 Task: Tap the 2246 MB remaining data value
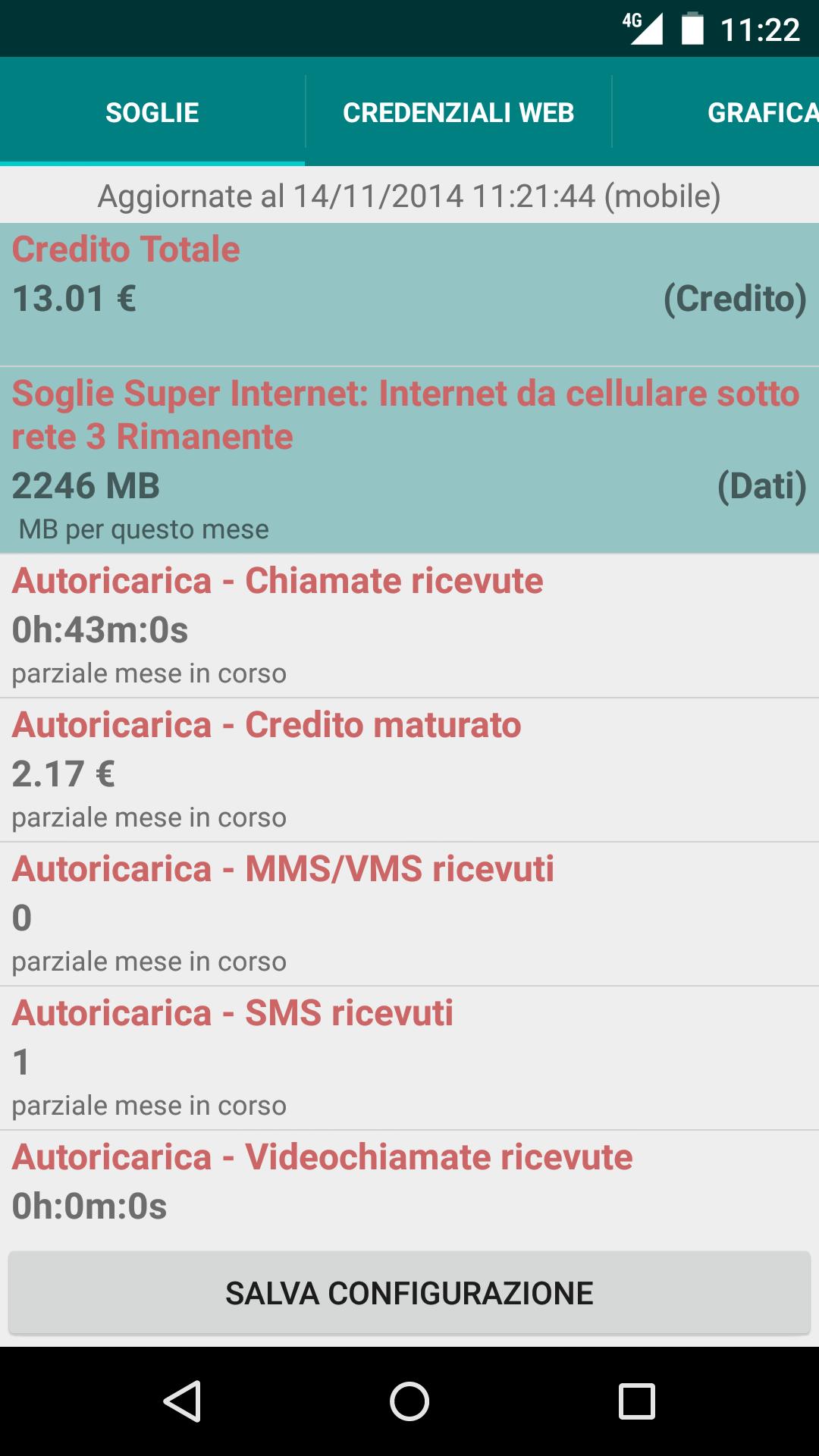tap(86, 485)
